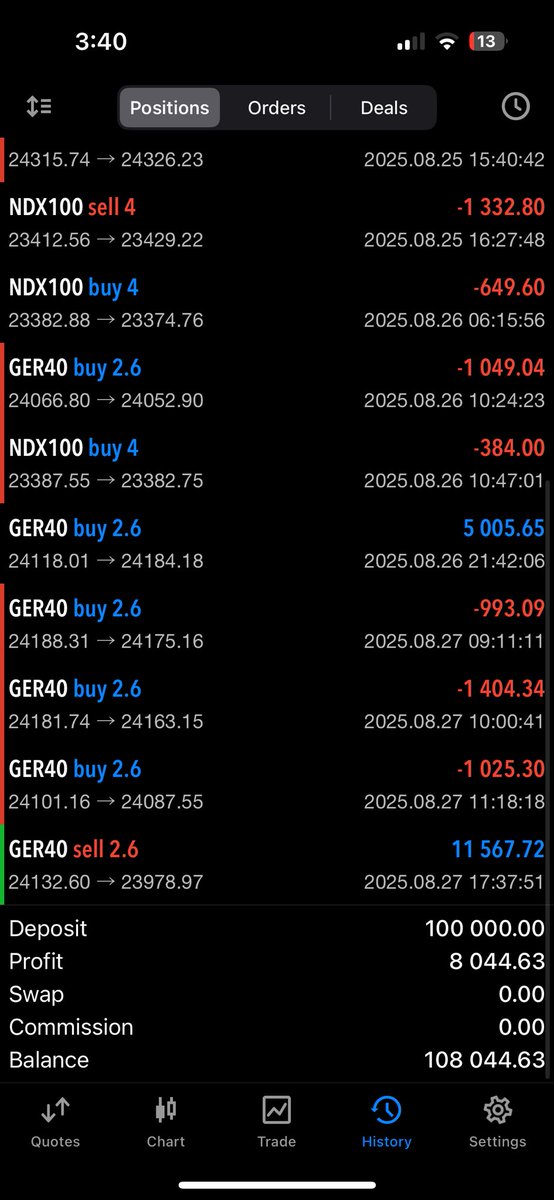
Task: Open the GER40 buy position losing 1 025.30
Action: 277,785
